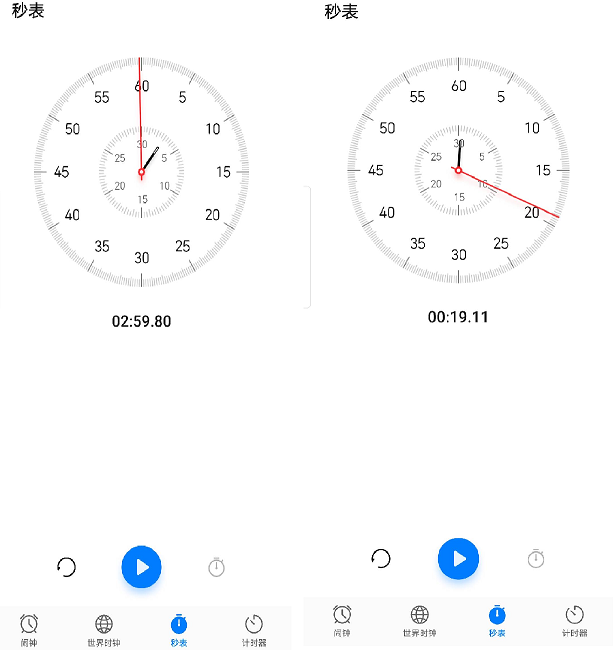
Task: Open 闹钟 tab under the 00:19.11 stopwatch
Action: (342, 621)
